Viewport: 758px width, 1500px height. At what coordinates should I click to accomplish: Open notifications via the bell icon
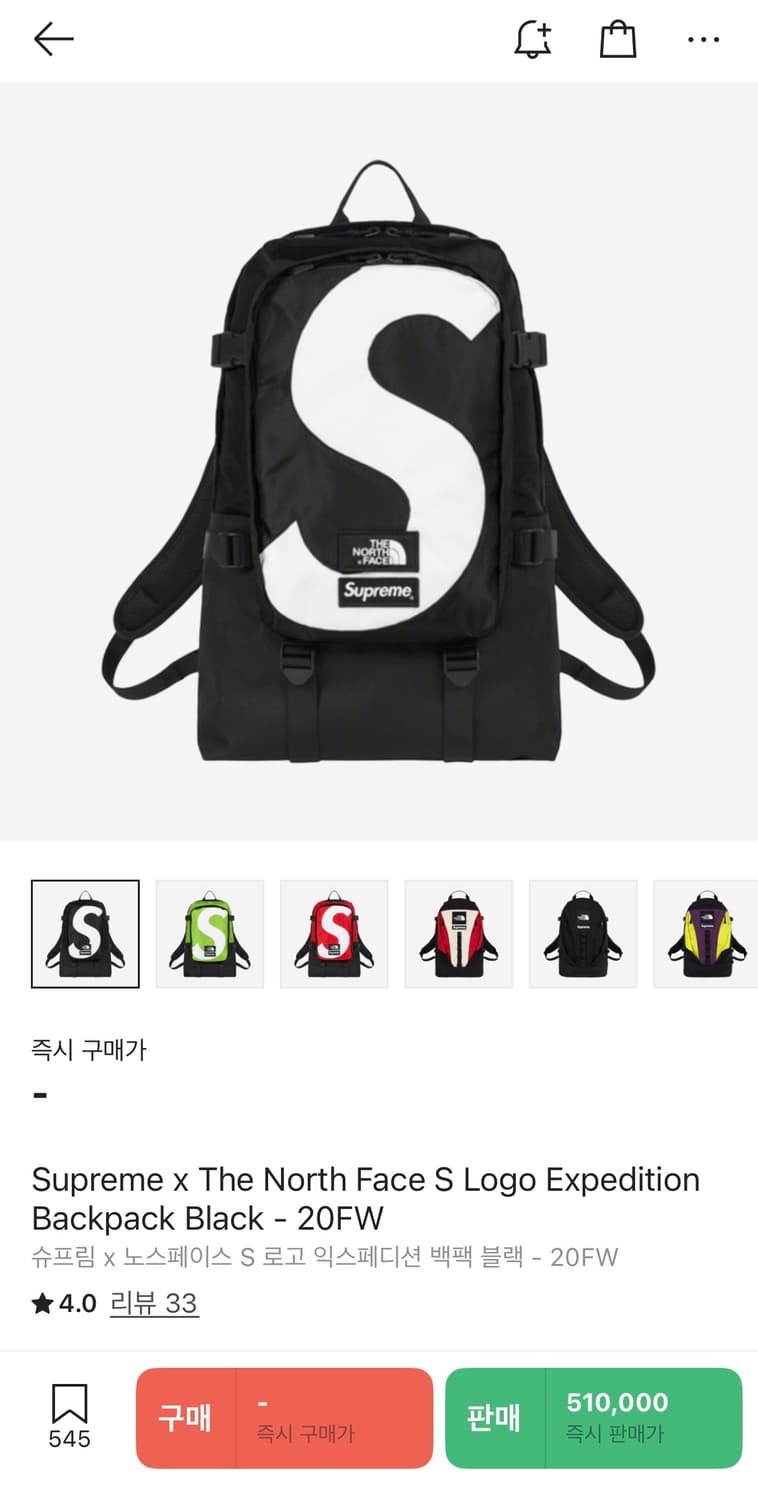(x=532, y=39)
